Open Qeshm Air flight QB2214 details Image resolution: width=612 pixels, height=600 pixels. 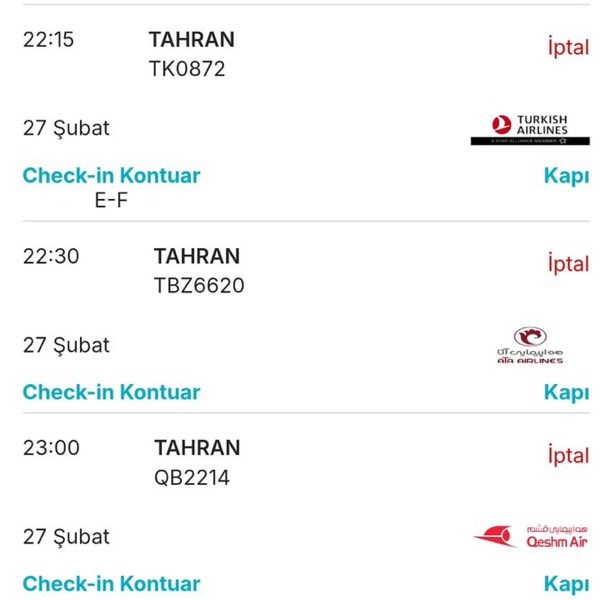click(191, 477)
